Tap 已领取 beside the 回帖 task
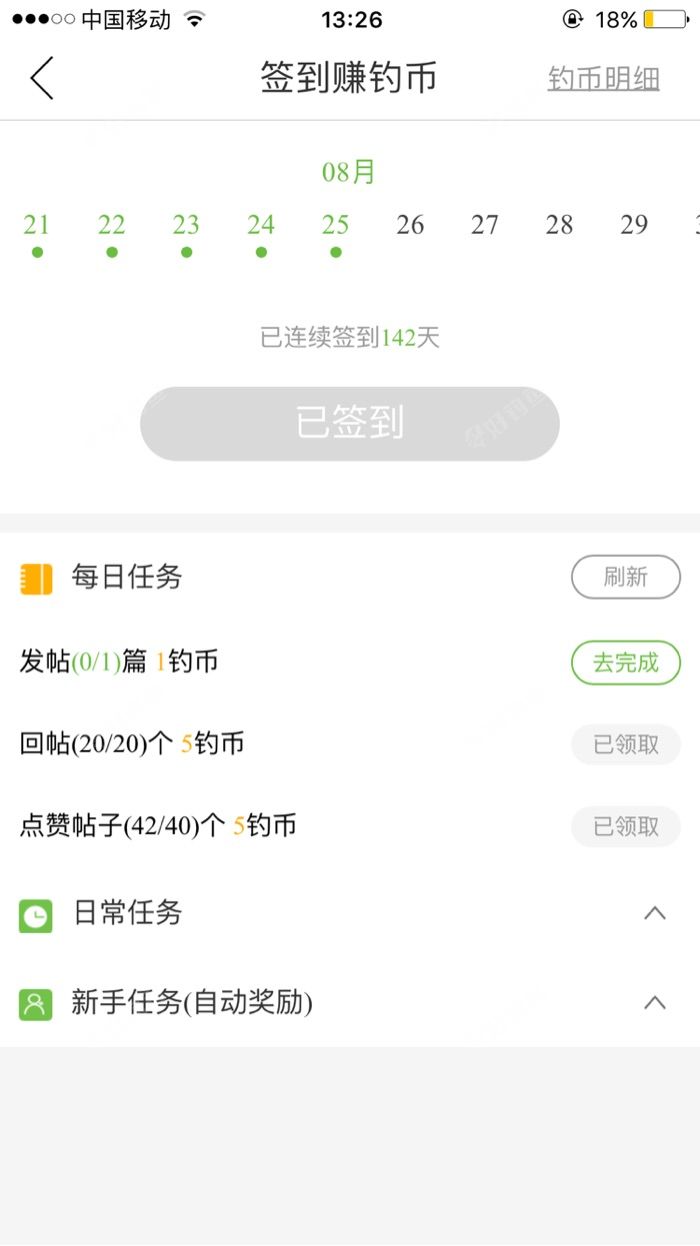700x1246 pixels. coord(625,744)
